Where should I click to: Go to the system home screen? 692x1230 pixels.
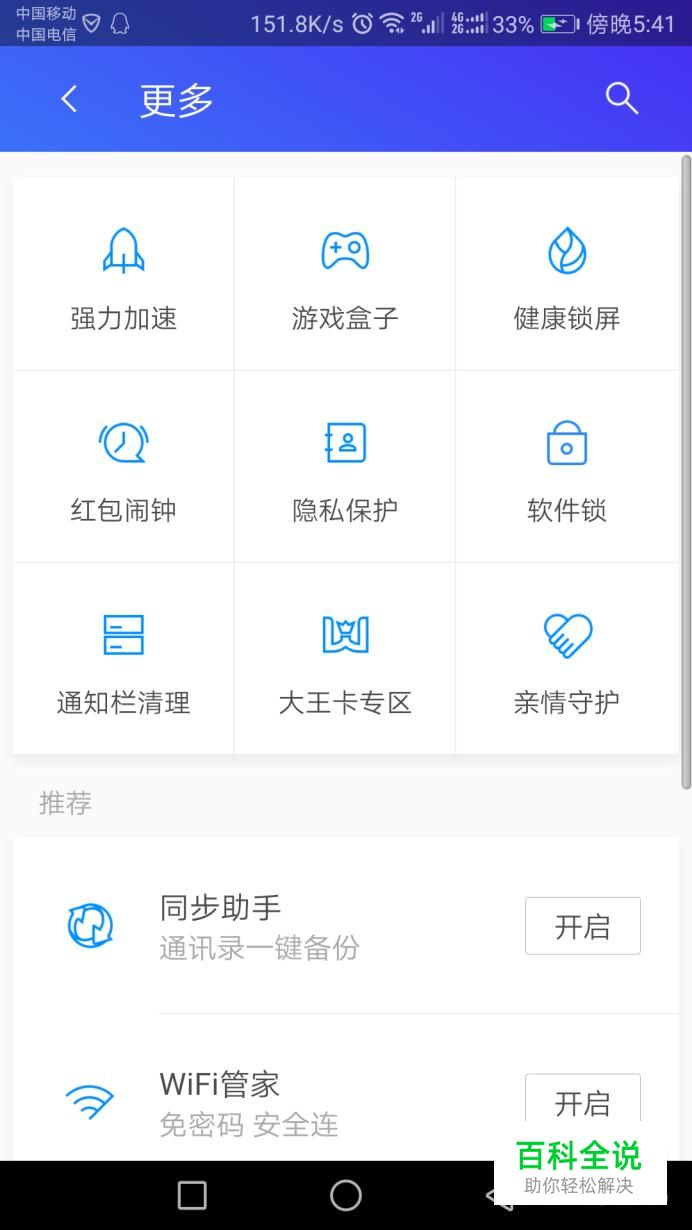coord(346,1195)
